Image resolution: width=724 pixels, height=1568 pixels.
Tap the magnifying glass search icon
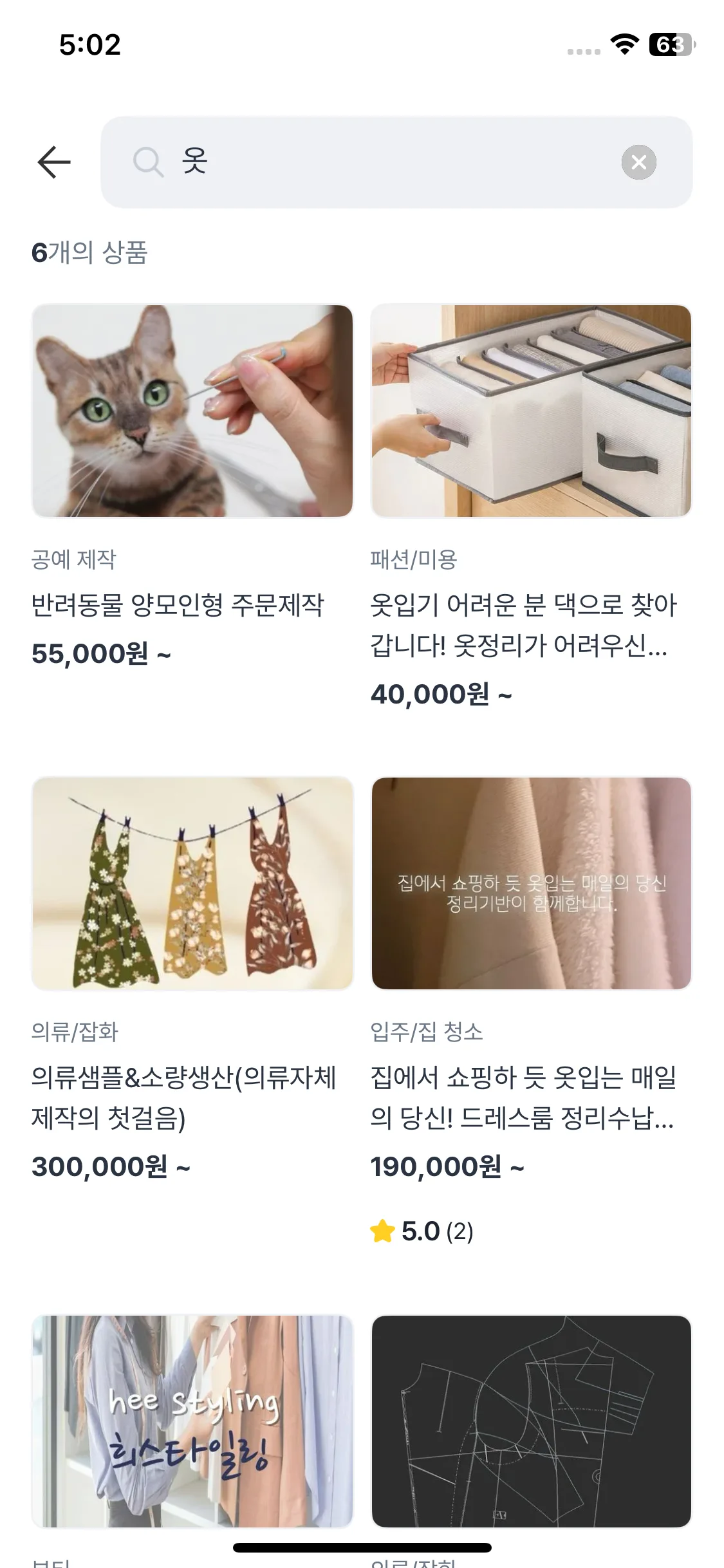pos(149,162)
